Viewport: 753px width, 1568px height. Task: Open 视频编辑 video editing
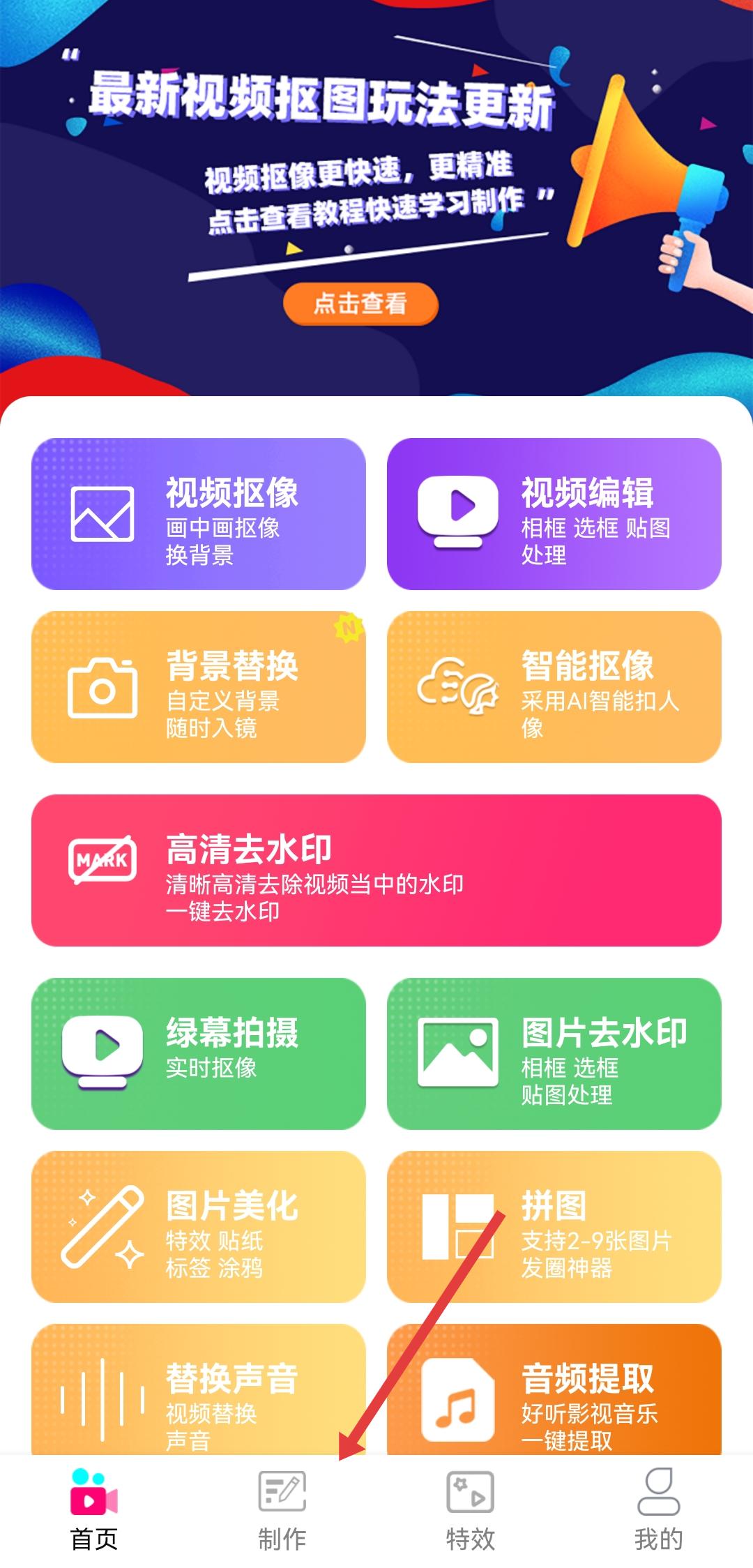pyautogui.click(x=554, y=514)
